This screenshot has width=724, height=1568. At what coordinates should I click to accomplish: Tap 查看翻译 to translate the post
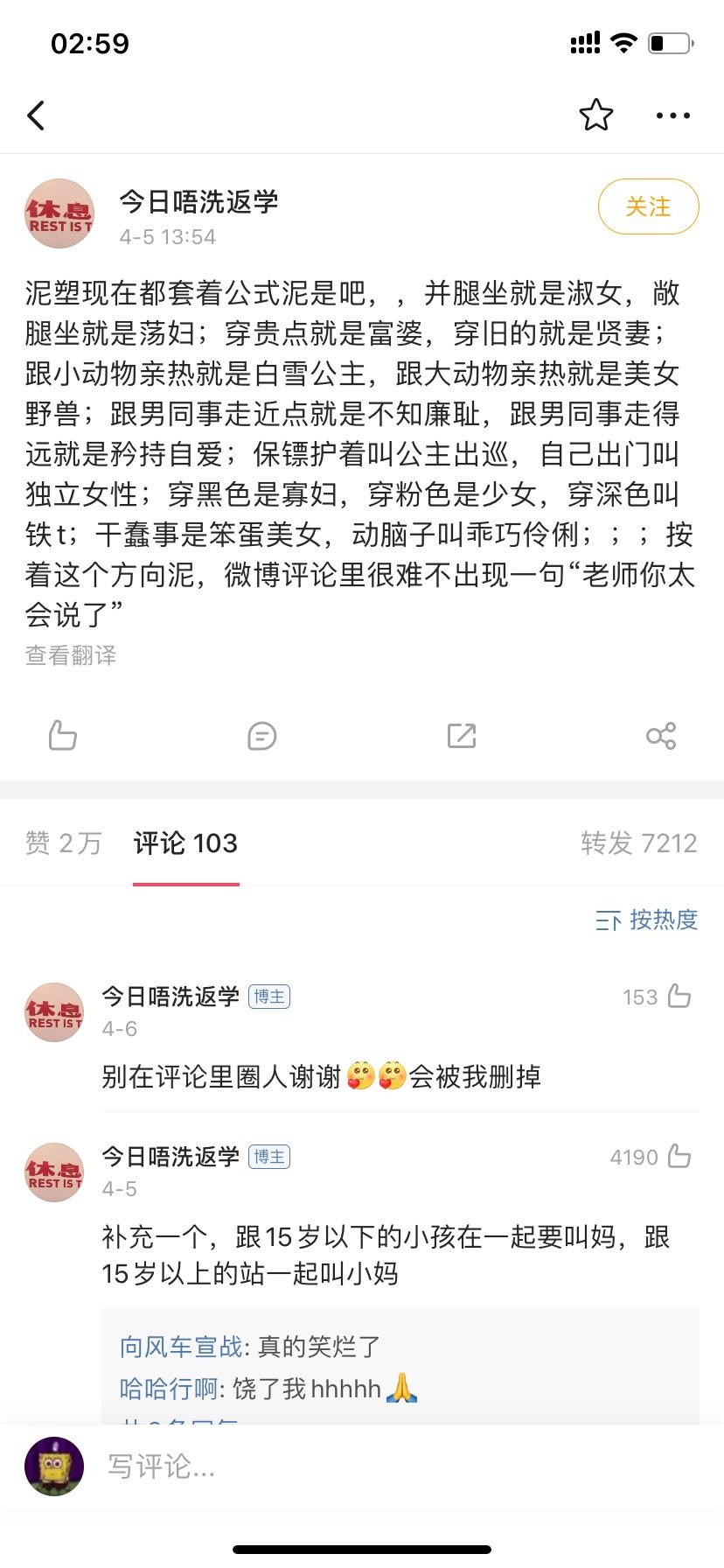pos(71,655)
